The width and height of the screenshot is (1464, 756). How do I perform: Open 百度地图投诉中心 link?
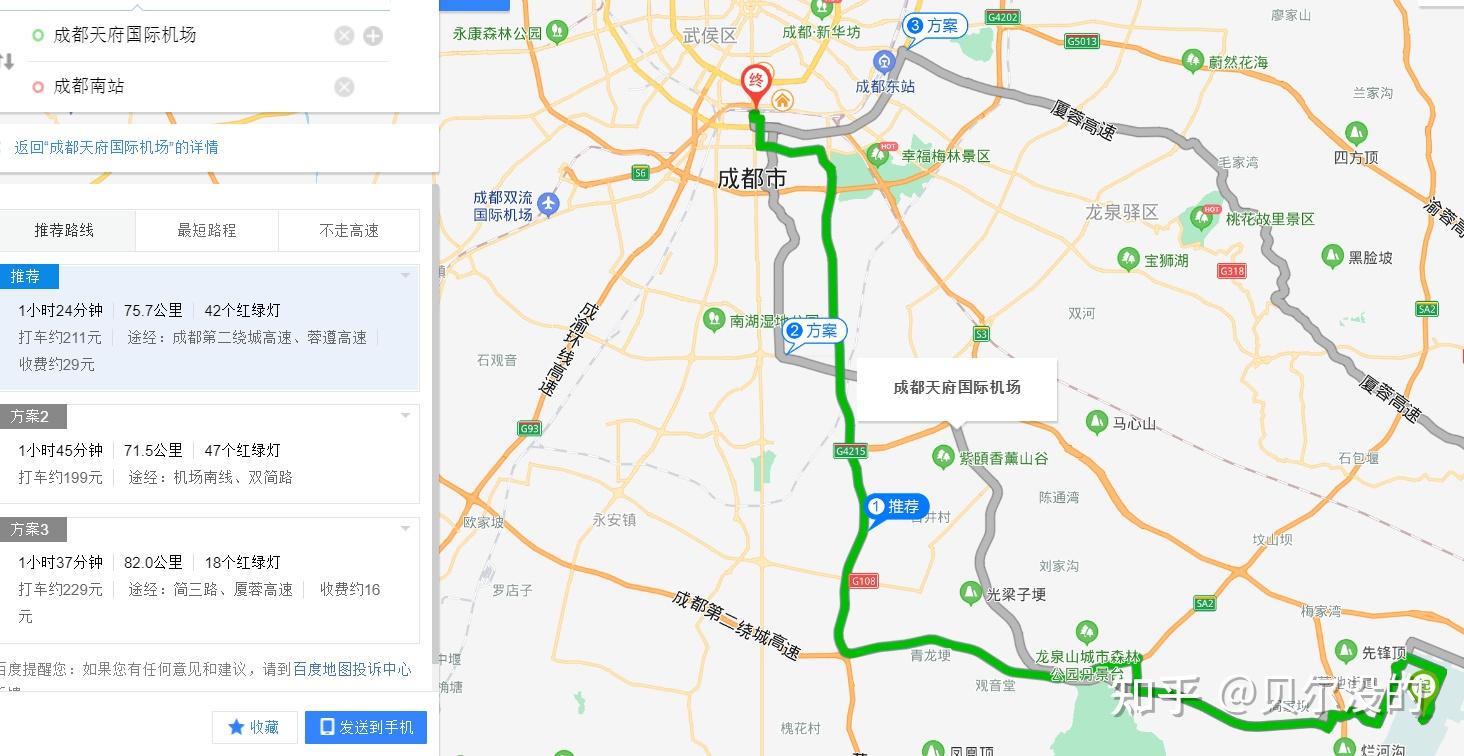(352, 670)
